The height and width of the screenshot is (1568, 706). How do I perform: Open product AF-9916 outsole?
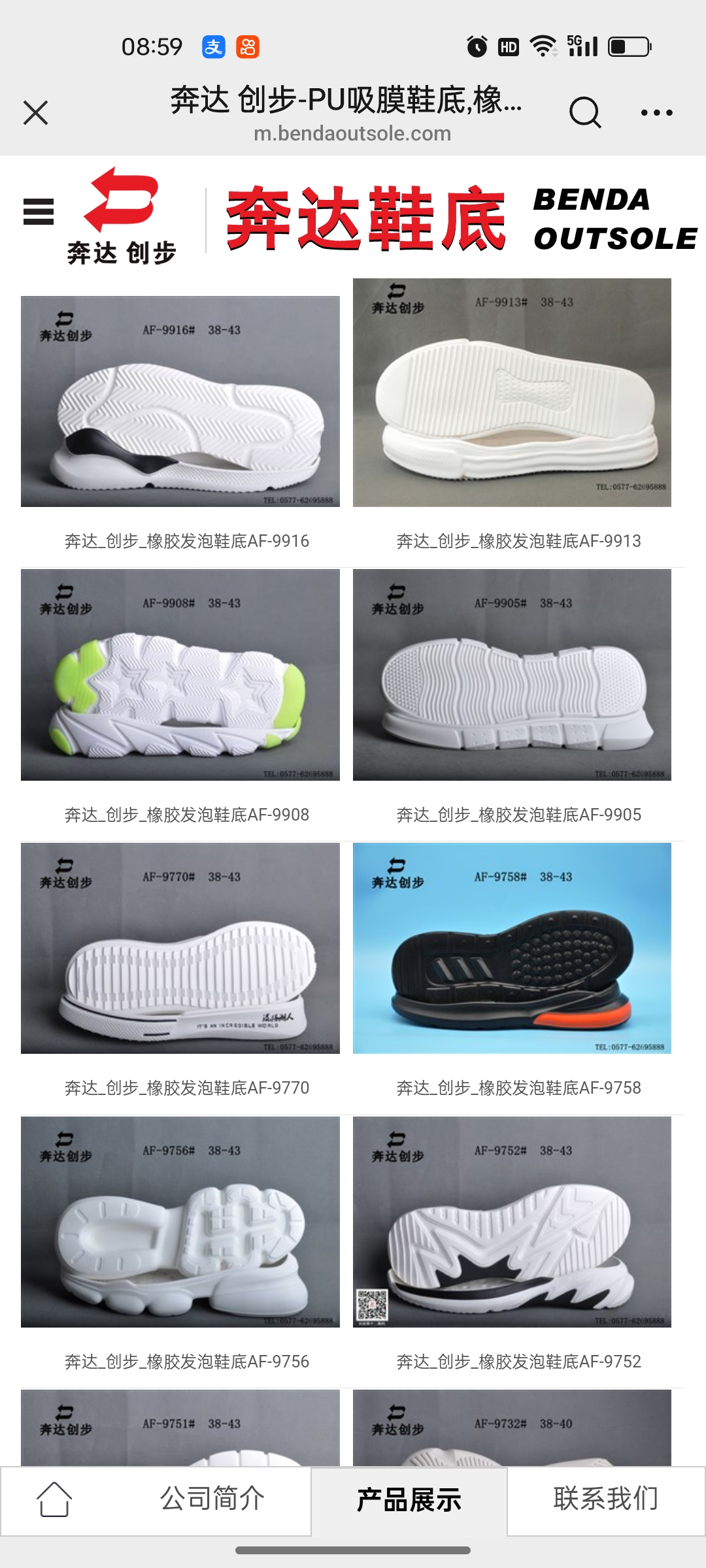pyautogui.click(x=180, y=401)
